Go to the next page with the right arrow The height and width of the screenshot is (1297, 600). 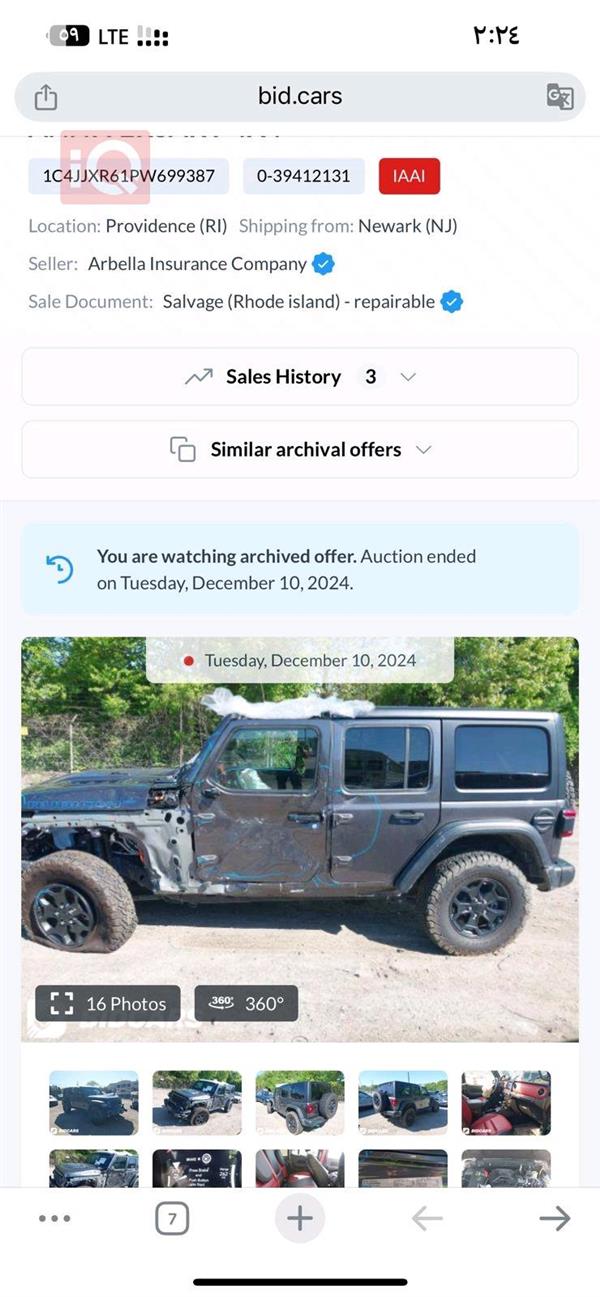coord(554,1218)
